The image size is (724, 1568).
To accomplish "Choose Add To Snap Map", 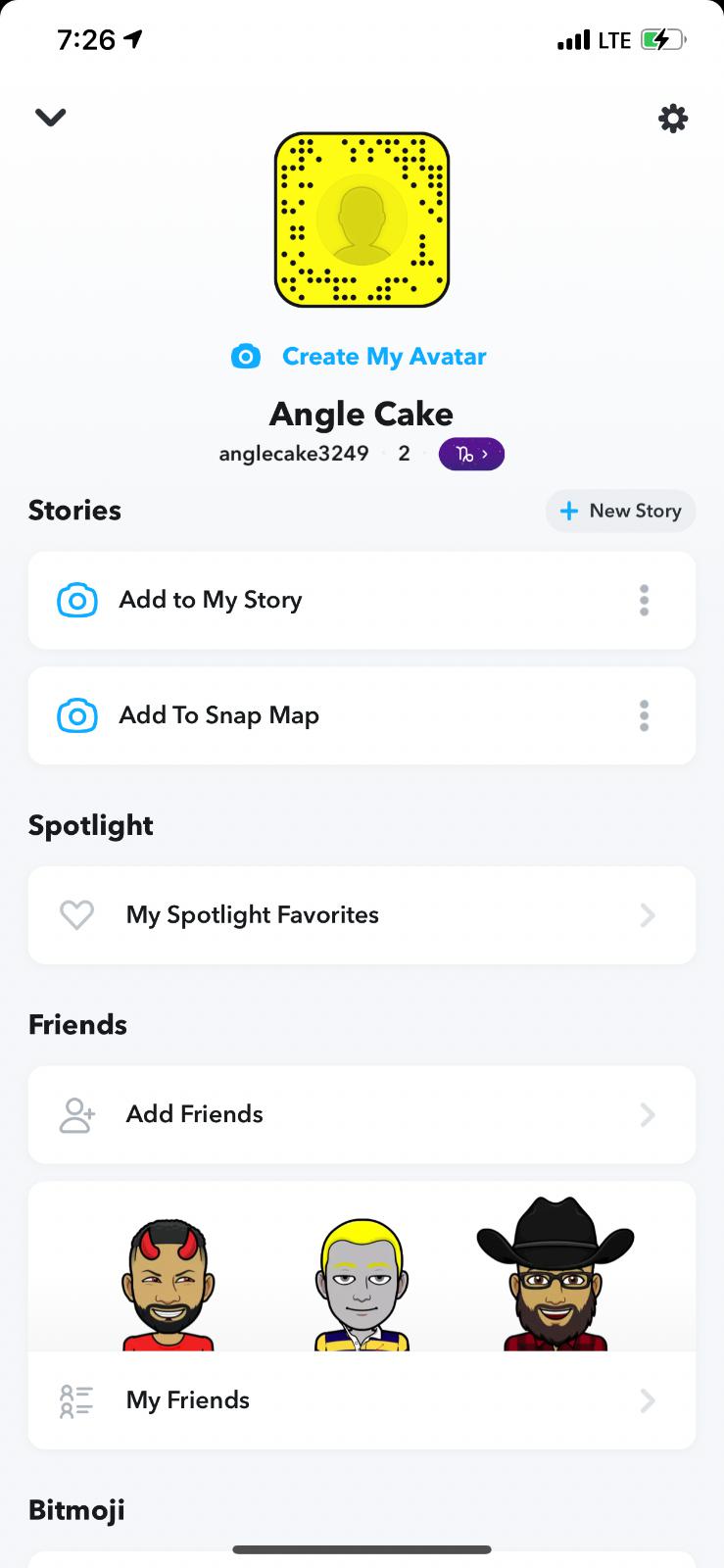I will [x=219, y=715].
